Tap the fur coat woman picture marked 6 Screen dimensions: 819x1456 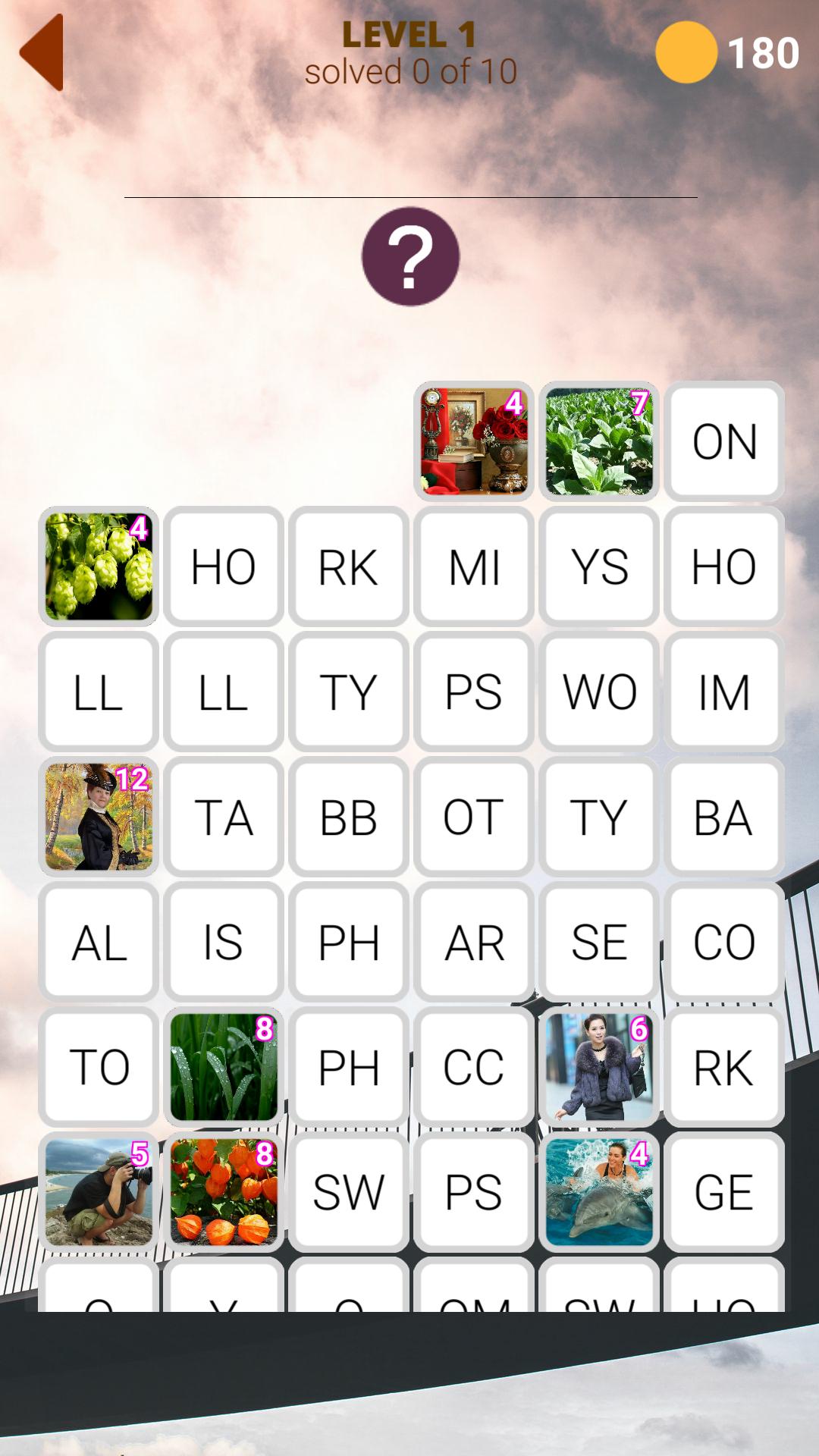coord(598,1068)
